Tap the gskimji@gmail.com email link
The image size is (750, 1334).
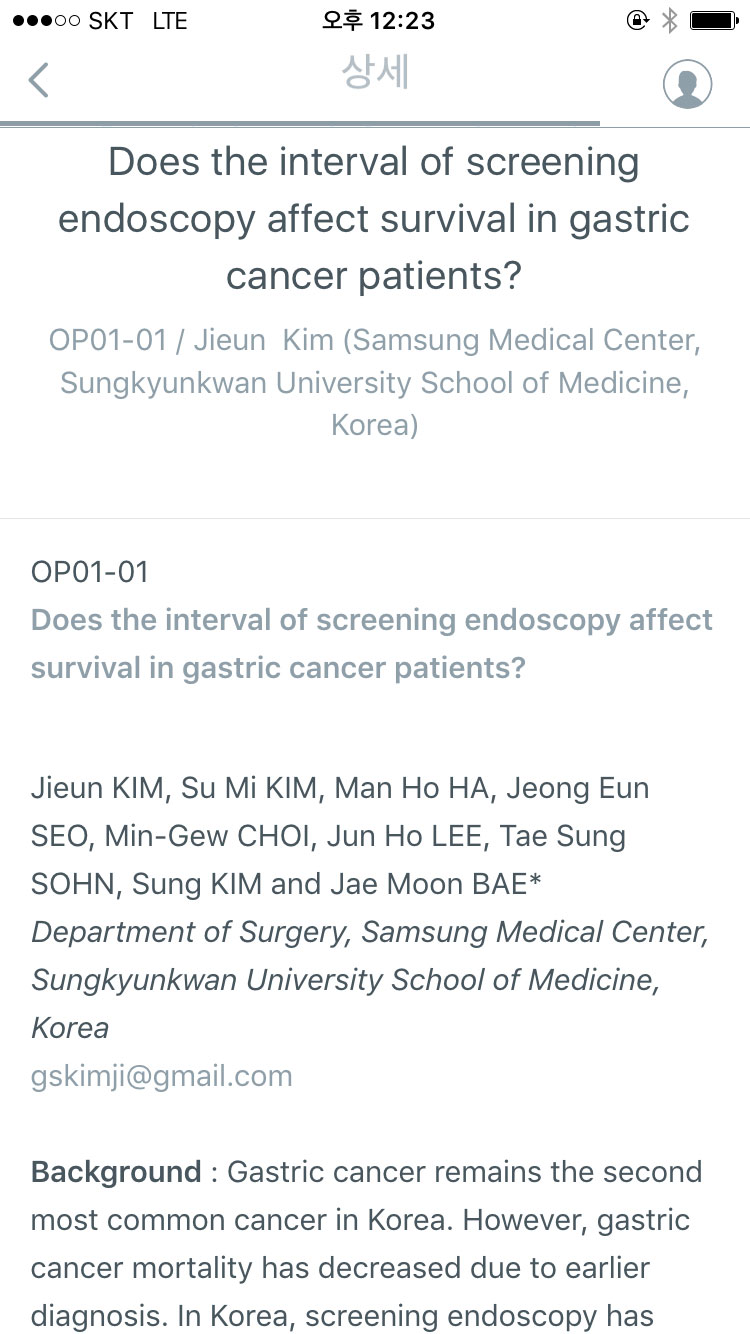[x=162, y=1076]
